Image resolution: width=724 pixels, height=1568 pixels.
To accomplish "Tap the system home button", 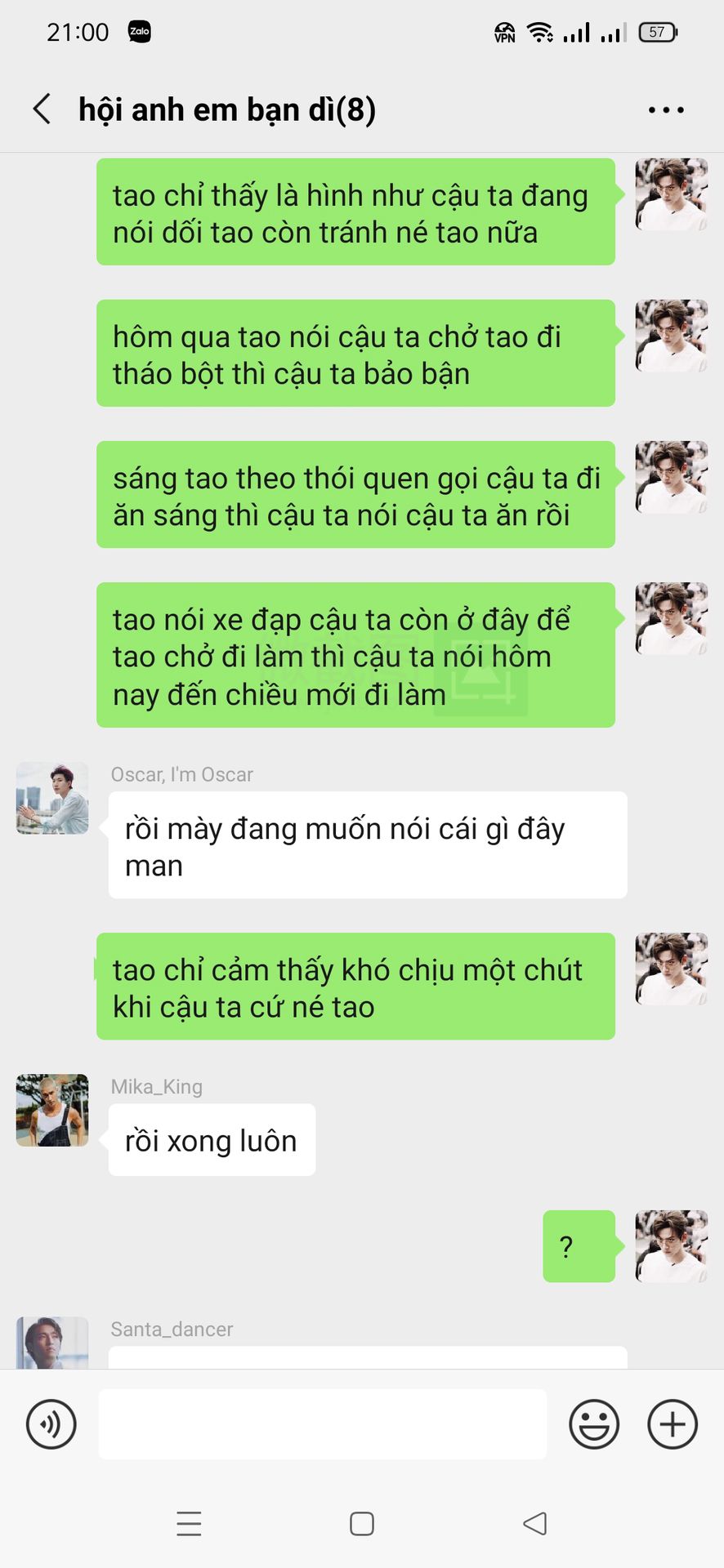I will tap(362, 1524).
